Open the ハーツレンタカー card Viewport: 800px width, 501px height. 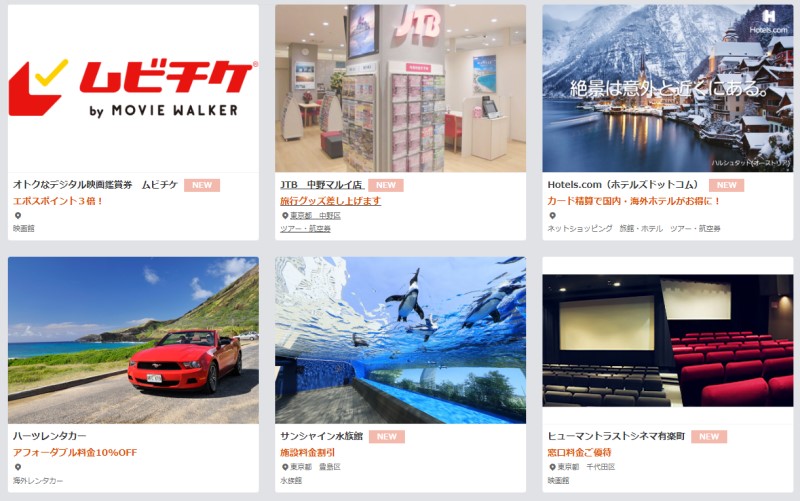(x=133, y=340)
